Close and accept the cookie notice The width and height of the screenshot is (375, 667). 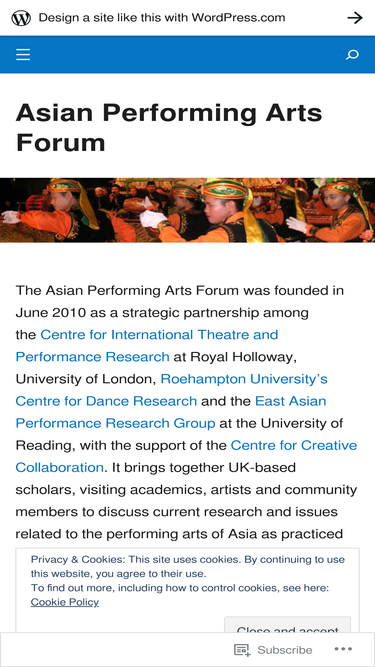point(287,625)
